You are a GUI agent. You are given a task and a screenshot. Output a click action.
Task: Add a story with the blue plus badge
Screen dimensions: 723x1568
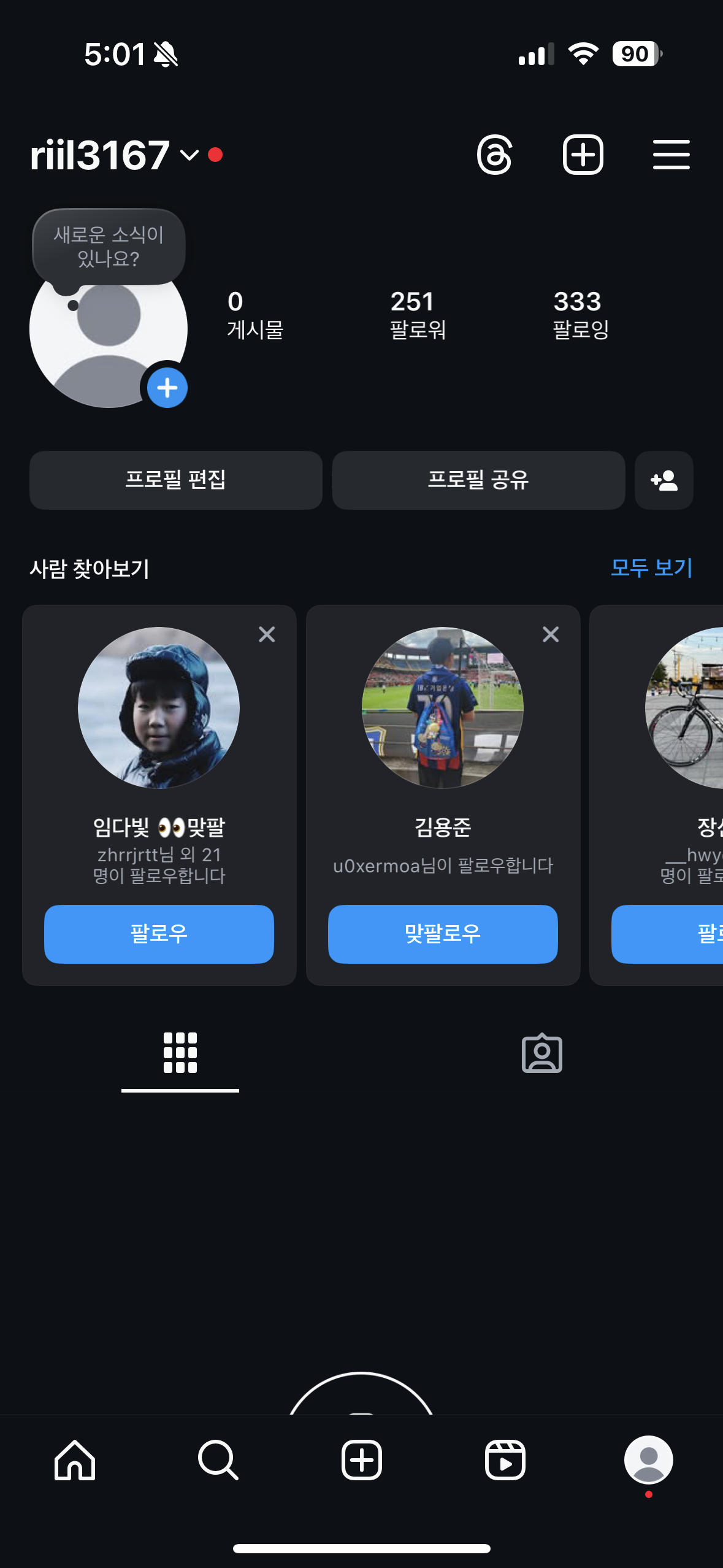point(167,388)
